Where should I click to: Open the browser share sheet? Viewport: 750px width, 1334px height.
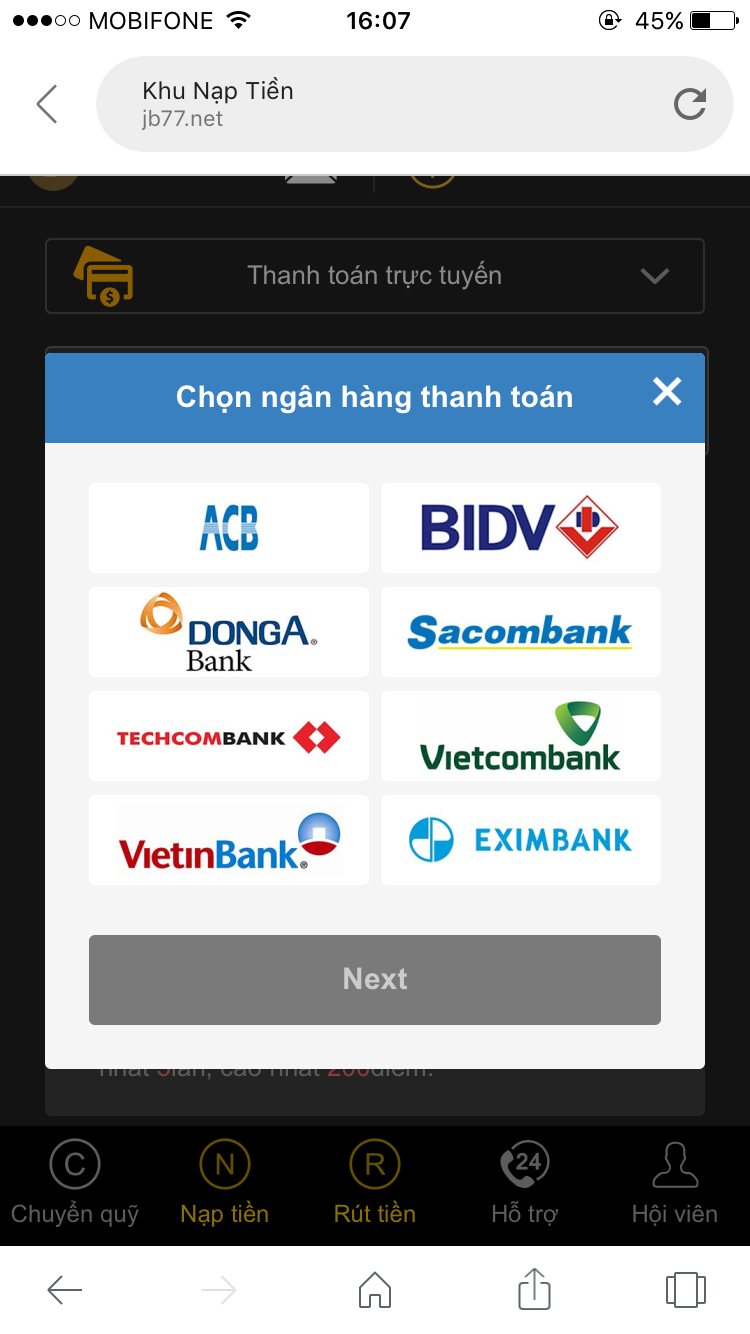[534, 1290]
